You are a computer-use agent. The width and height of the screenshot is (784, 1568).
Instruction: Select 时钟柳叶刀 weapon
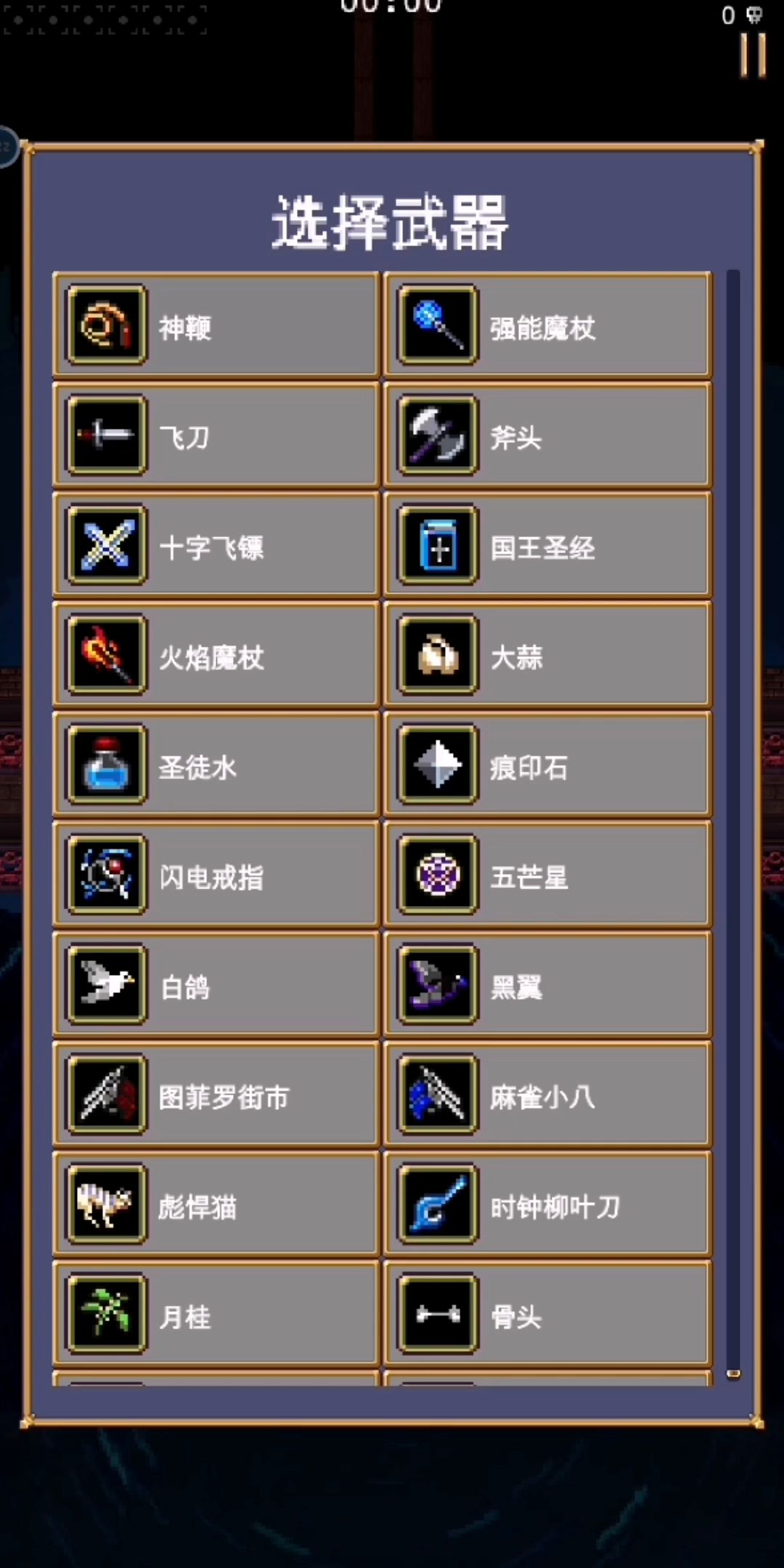[547, 1205]
